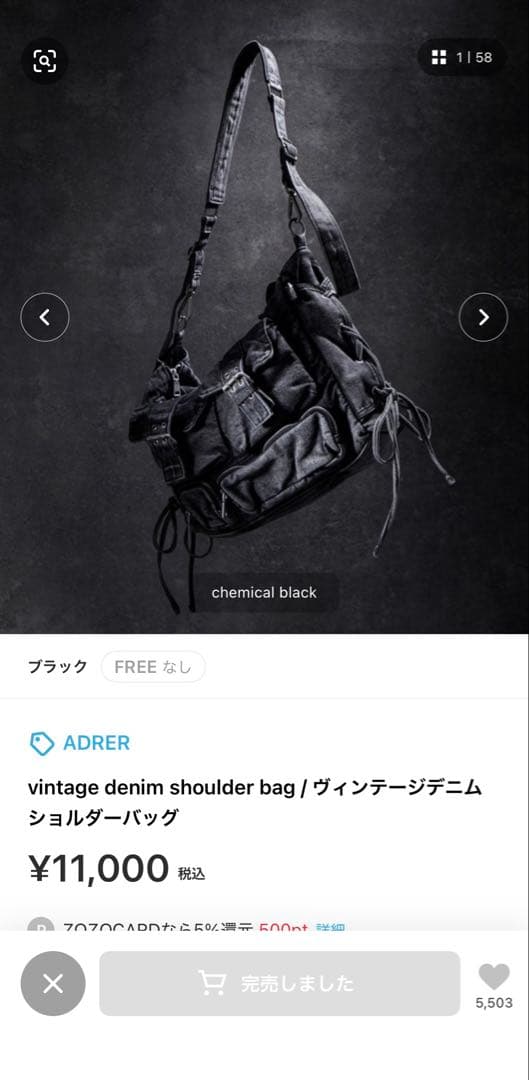Tap the sold-out 完売しました cart button

pos(280,984)
